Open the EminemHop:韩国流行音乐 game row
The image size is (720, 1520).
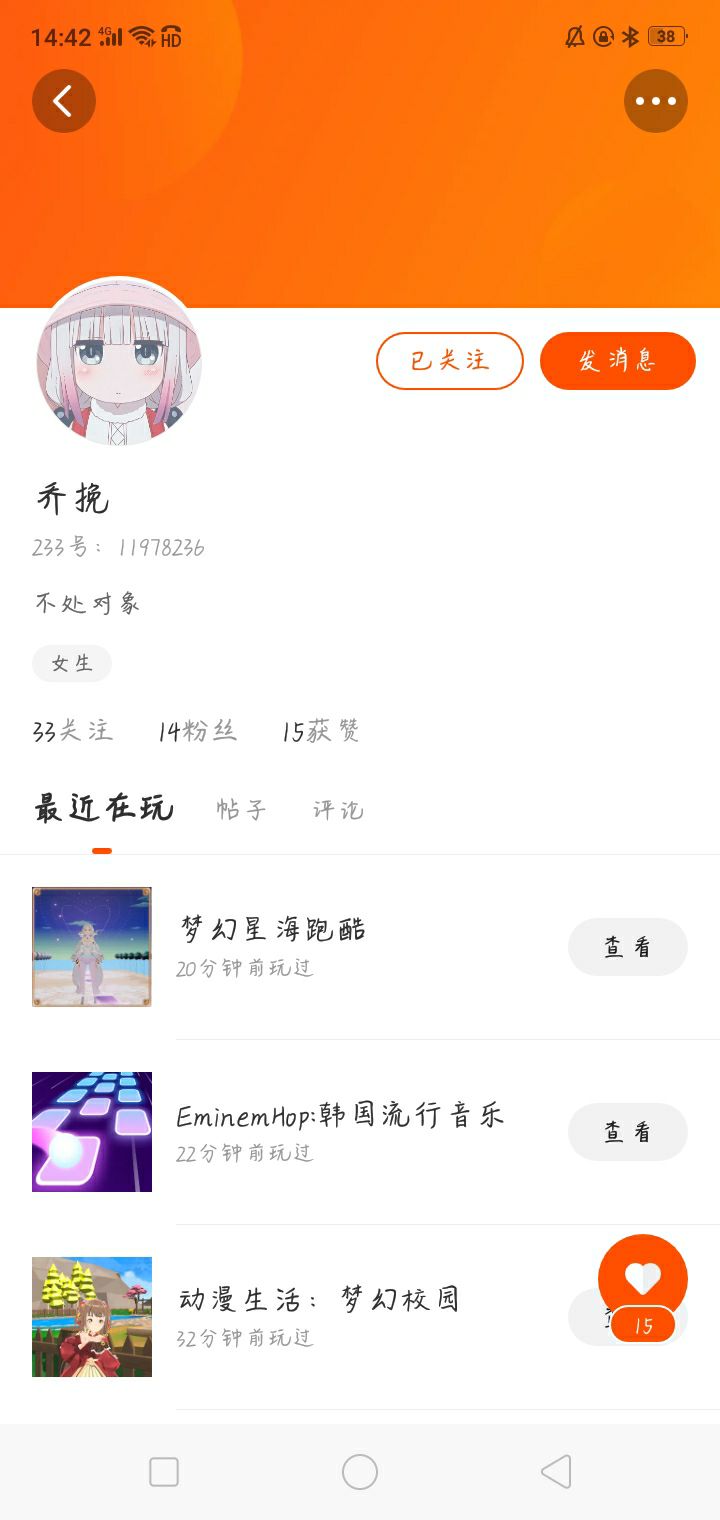tap(340, 1131)
